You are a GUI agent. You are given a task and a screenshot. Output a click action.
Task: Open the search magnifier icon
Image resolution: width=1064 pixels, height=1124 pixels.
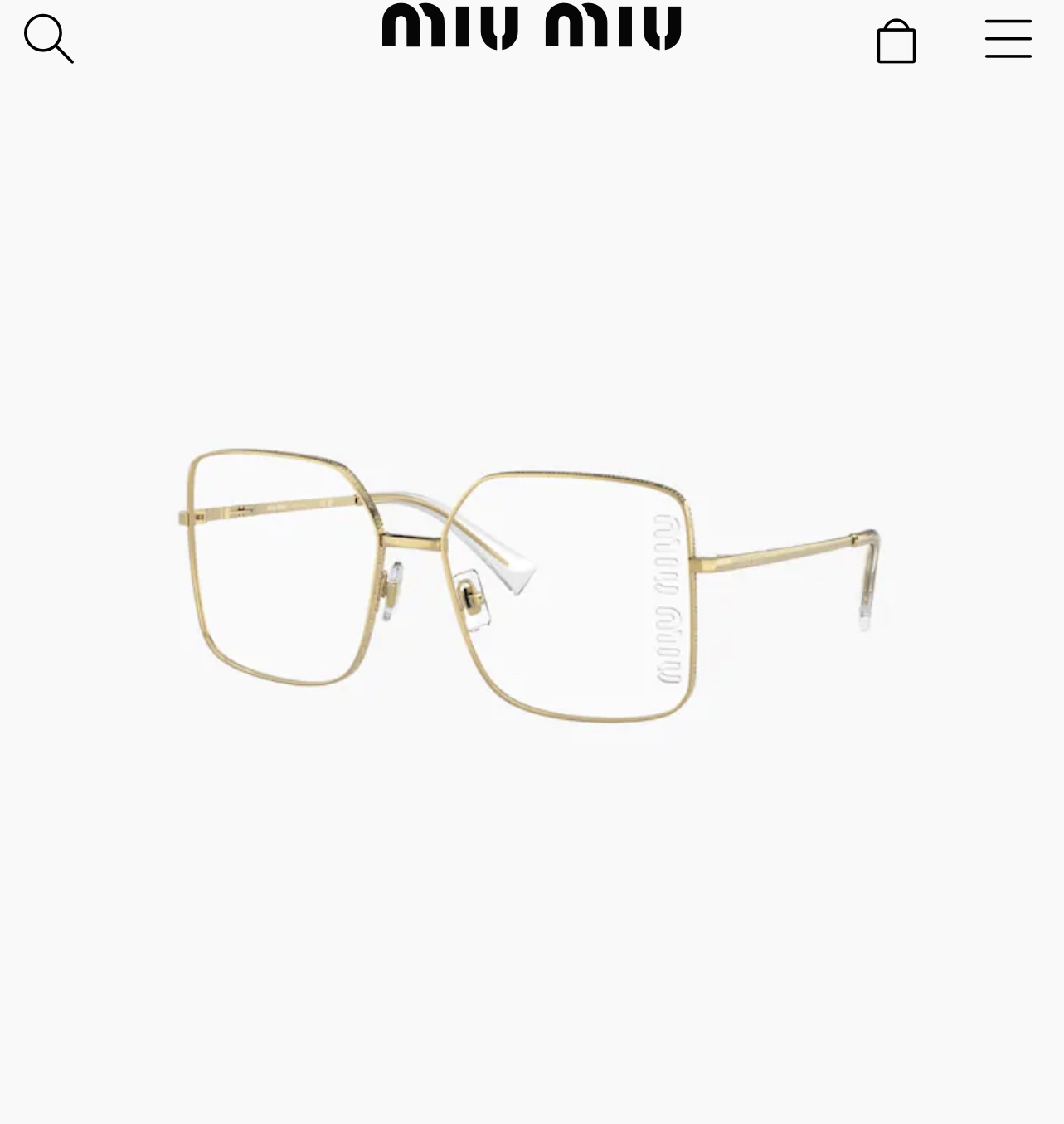click(48, 39)
